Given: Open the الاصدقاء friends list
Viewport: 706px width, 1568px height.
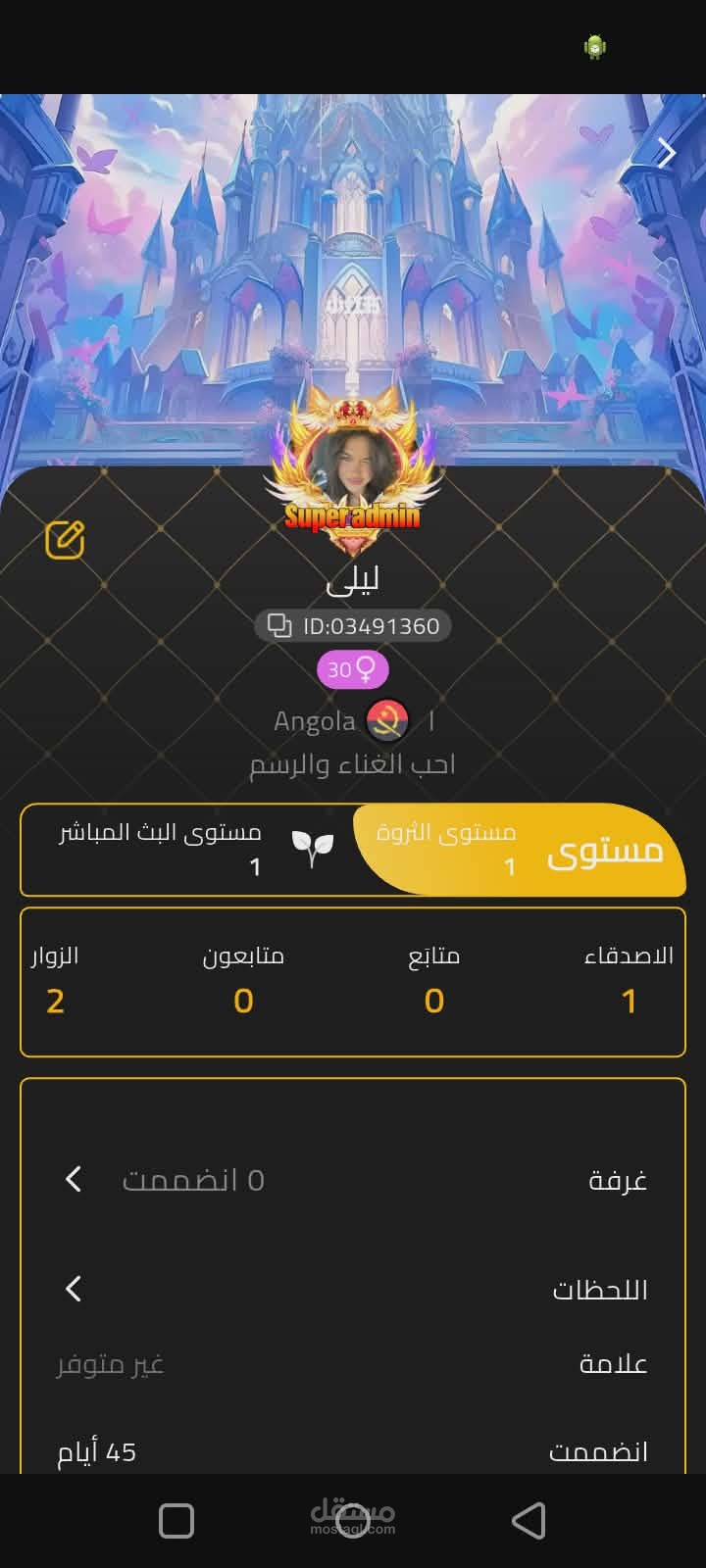Looking at the screenshot, I should 629,980.
